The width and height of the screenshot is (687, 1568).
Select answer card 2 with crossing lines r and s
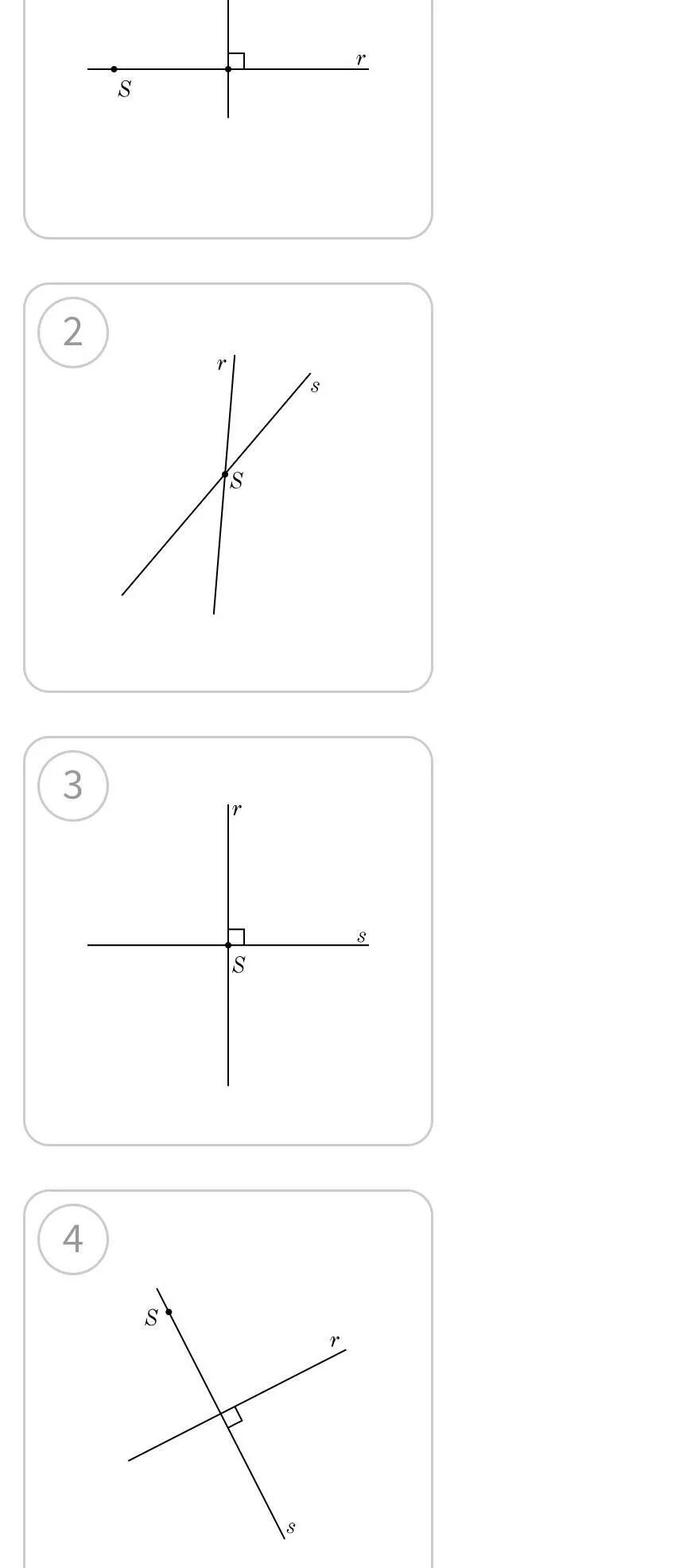228,488
